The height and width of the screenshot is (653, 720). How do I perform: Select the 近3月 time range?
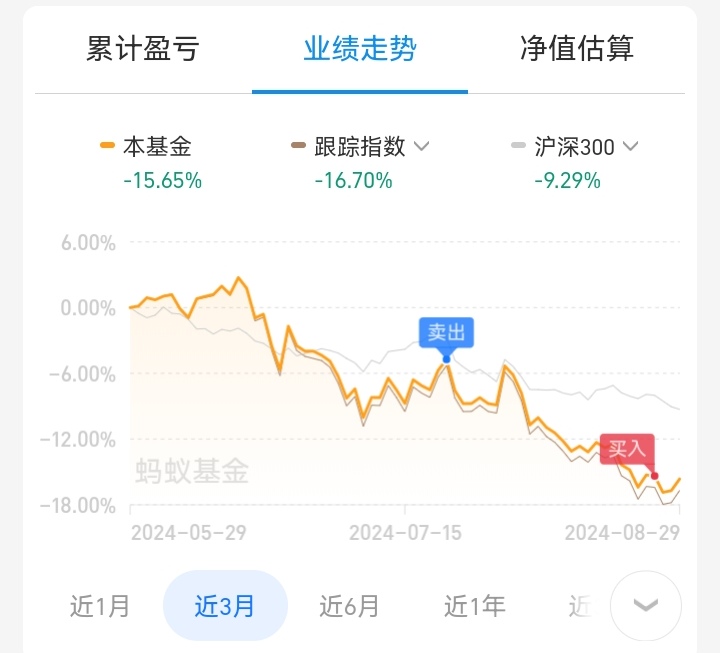click(x=225, y=605)
